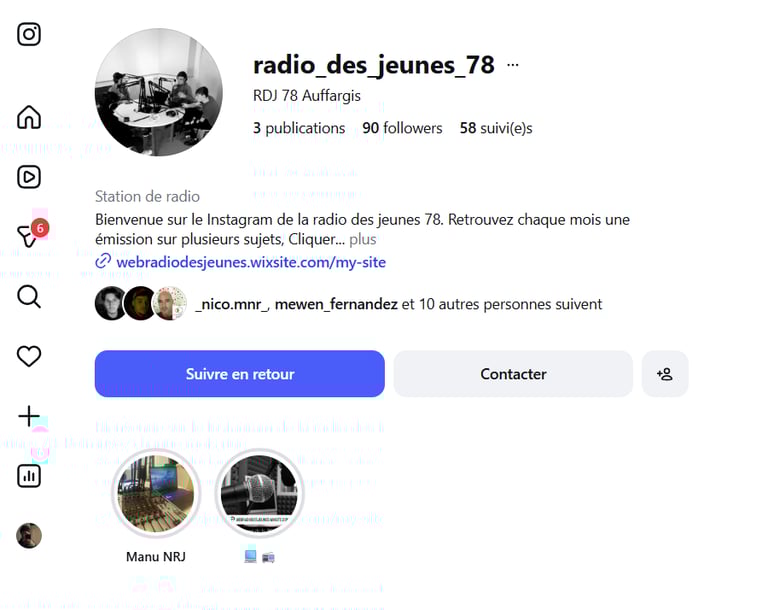View notifications via the heart icon
This screenshot has height=610, width=768.
[x=29, y=356]
